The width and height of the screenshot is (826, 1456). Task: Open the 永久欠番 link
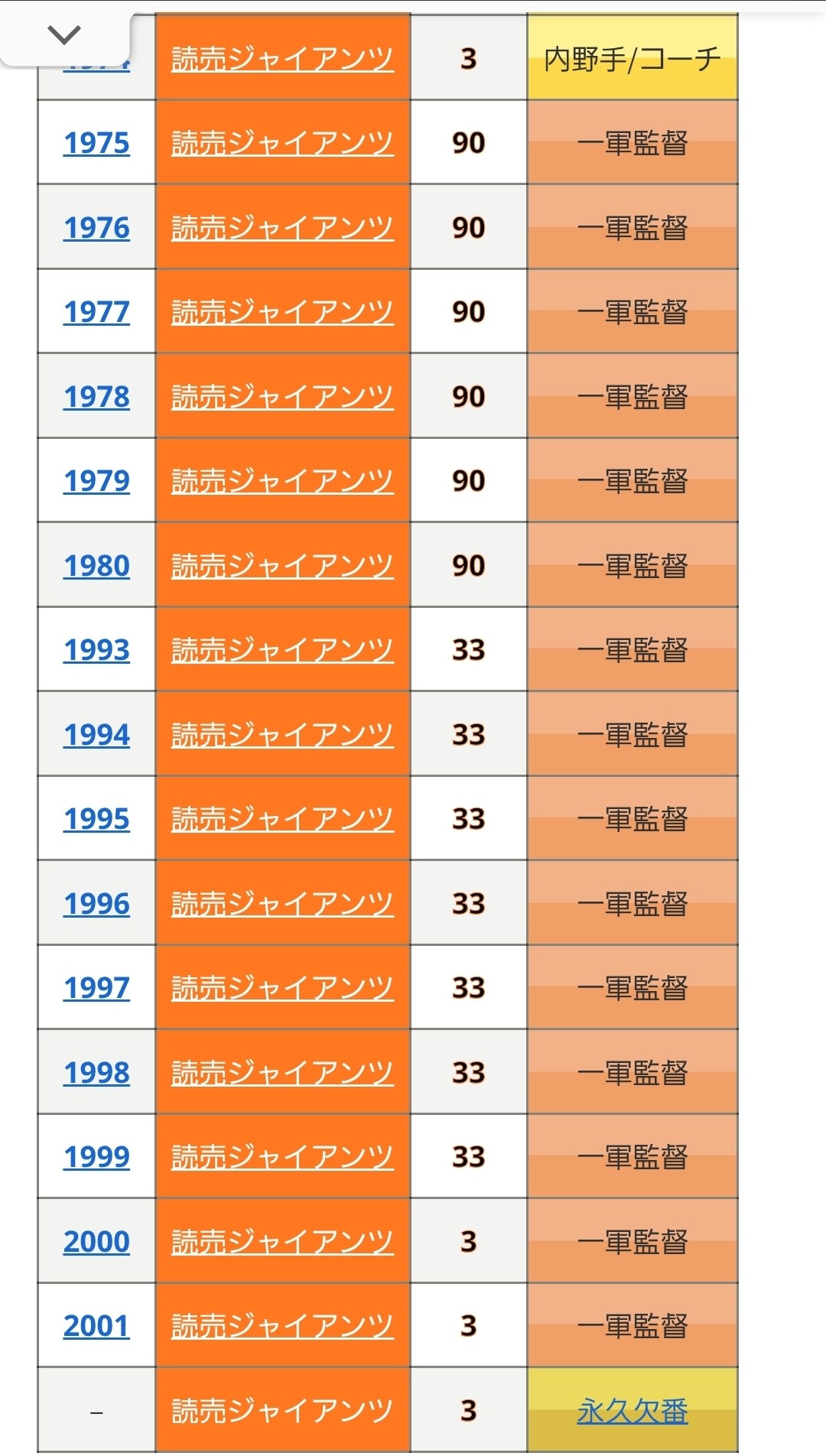[x=632, y=1411]
